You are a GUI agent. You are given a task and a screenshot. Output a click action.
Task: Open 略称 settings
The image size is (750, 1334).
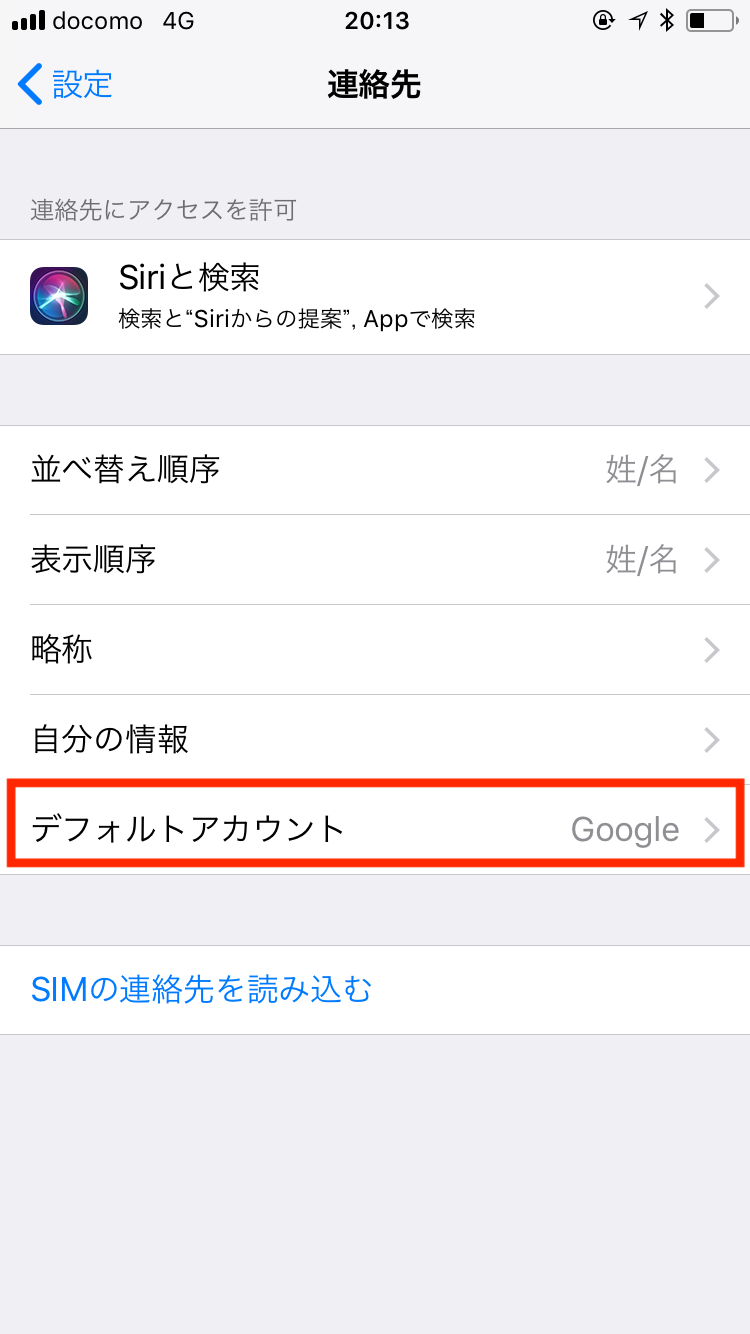click(x=375, y=650)
